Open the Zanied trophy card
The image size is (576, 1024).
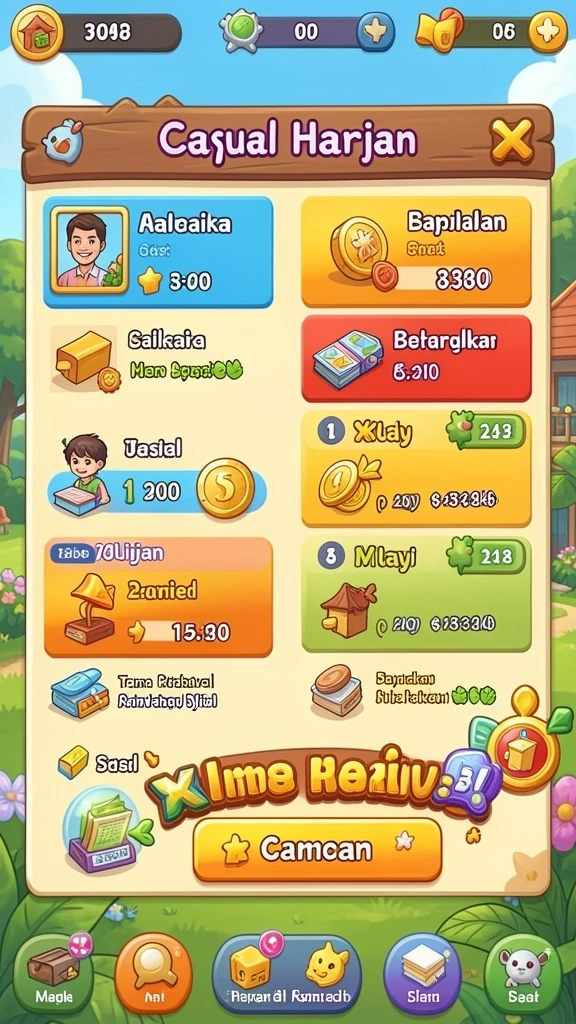pos(158,597)
